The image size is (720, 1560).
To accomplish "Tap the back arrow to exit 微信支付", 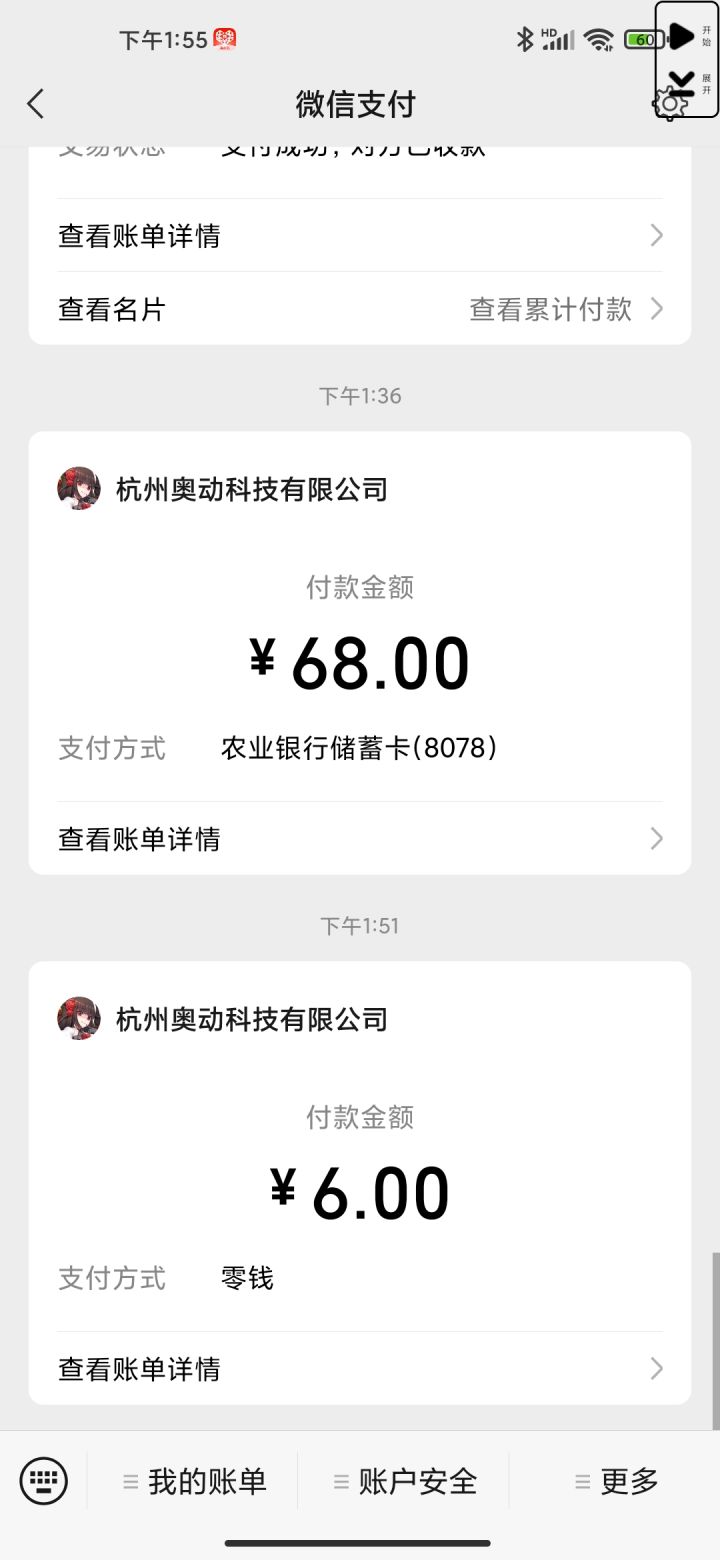I will pyautogui.click(x=36, y=103).
